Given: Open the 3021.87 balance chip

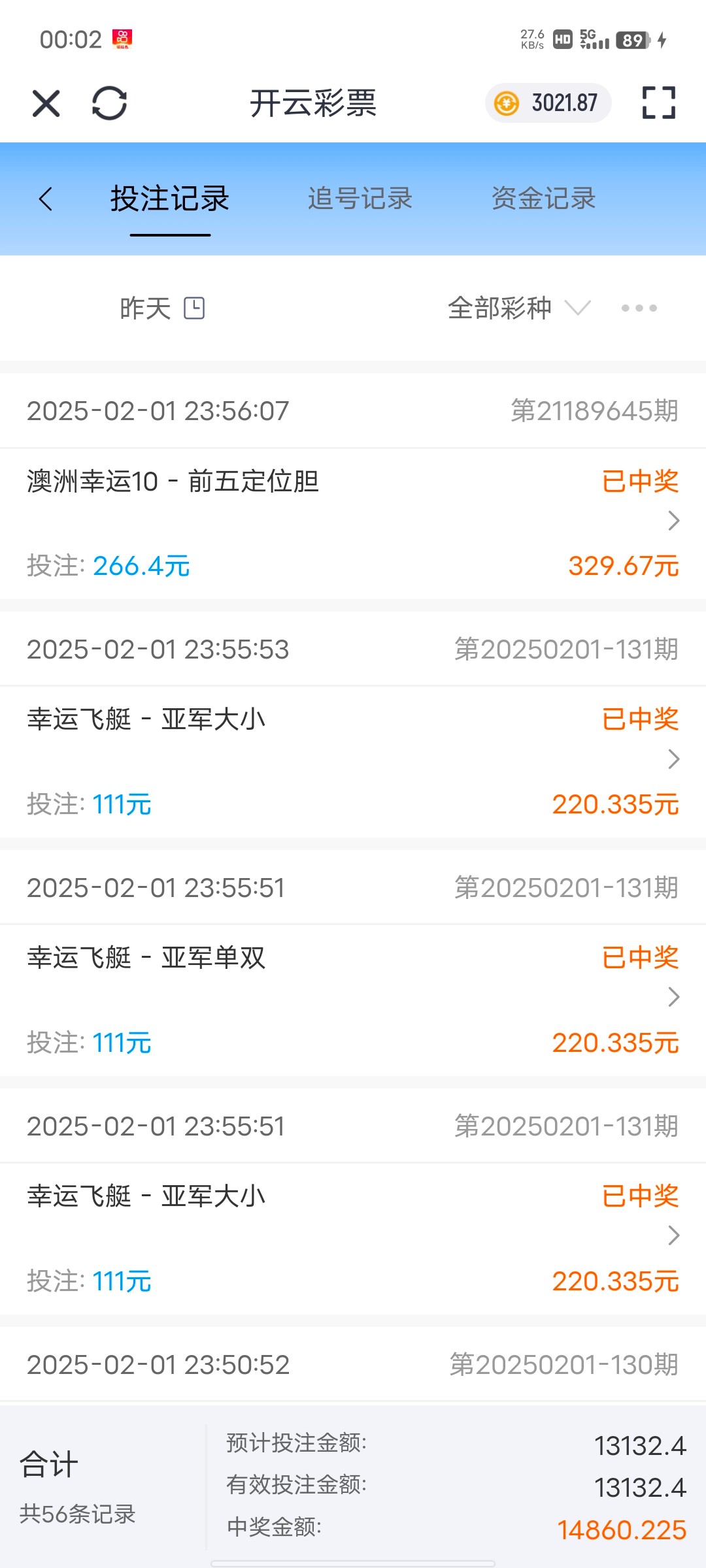Looking at the screenshot, I should tap(548, 103).
